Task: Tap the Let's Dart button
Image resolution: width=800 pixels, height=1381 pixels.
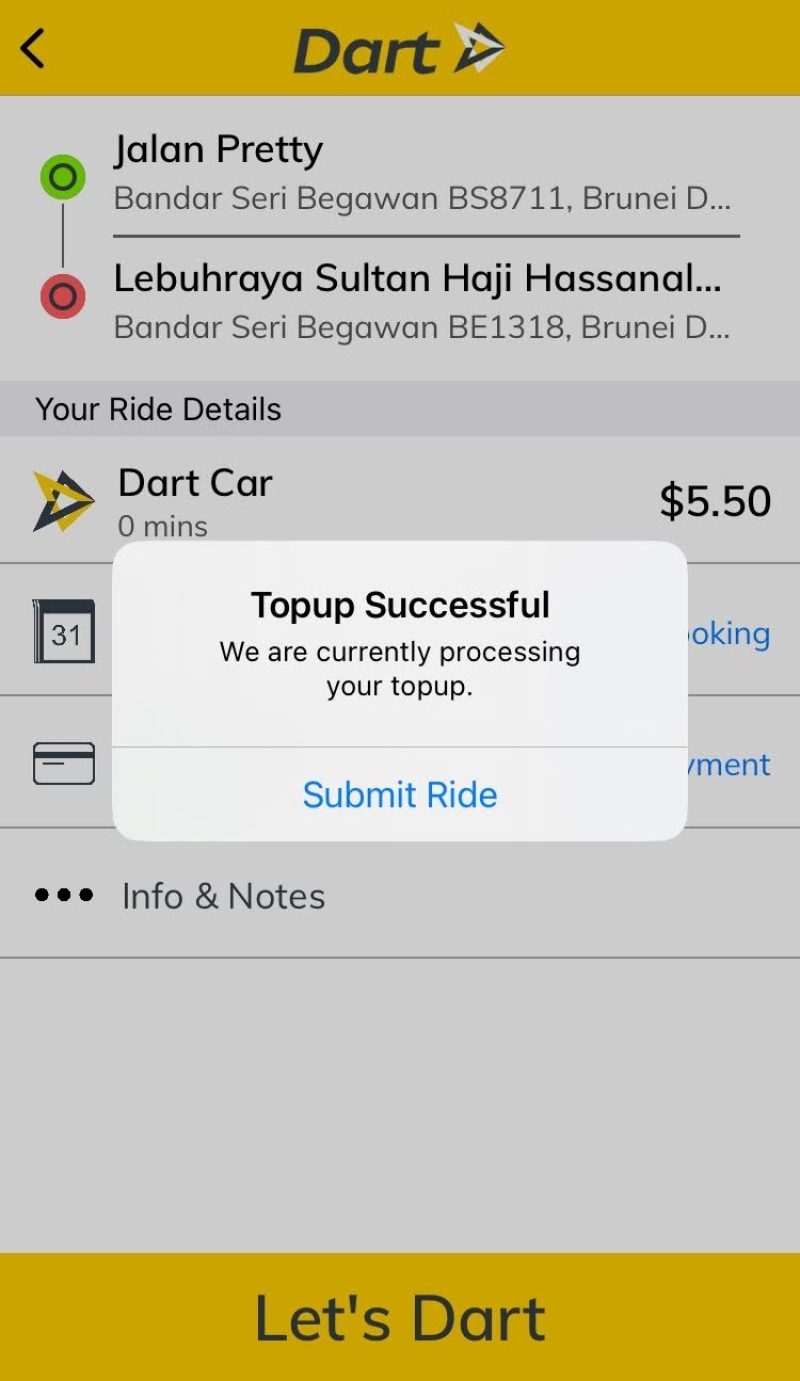Action: pos(400,1317)
